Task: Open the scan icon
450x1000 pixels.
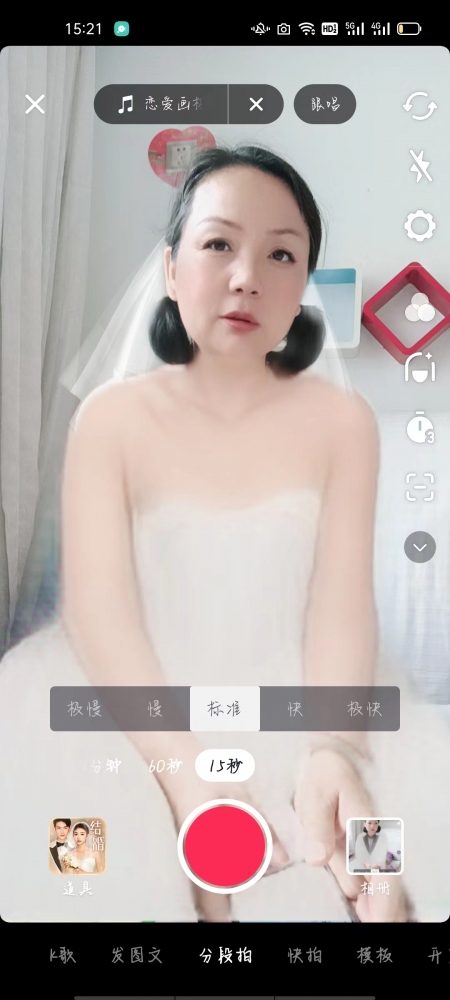Action: click(x=420, y=487)
